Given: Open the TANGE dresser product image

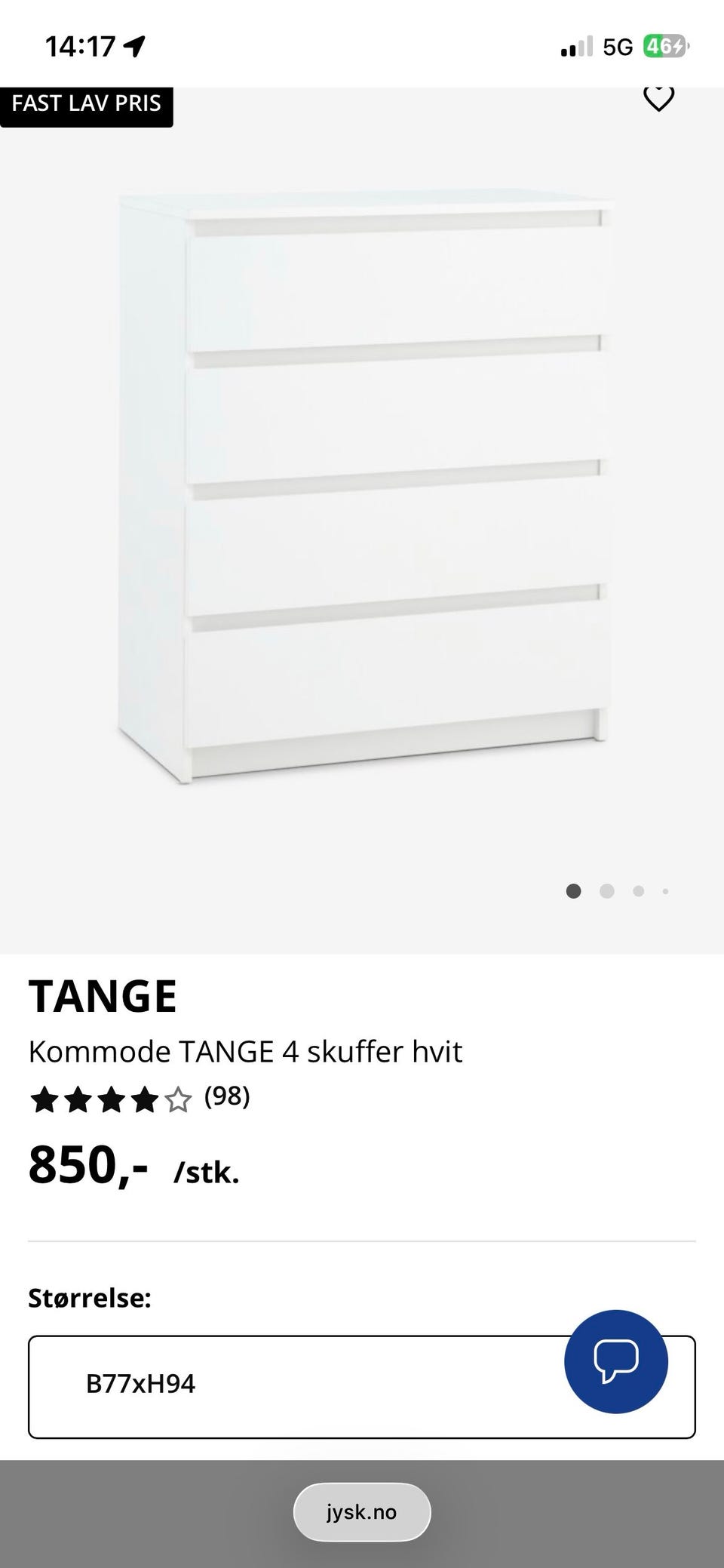Looking at the screenshot, I should [x=366, y=488].
